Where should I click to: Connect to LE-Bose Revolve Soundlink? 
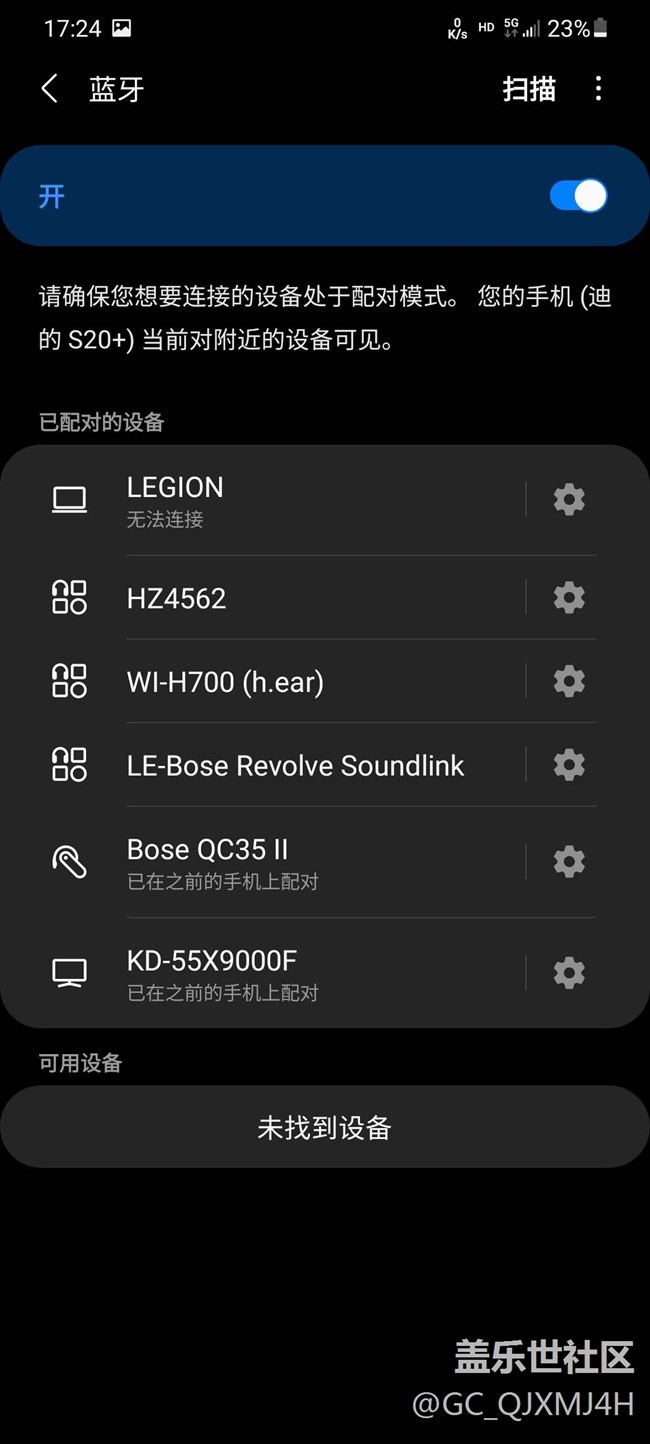pyautogui.click(x=262, y=766)
